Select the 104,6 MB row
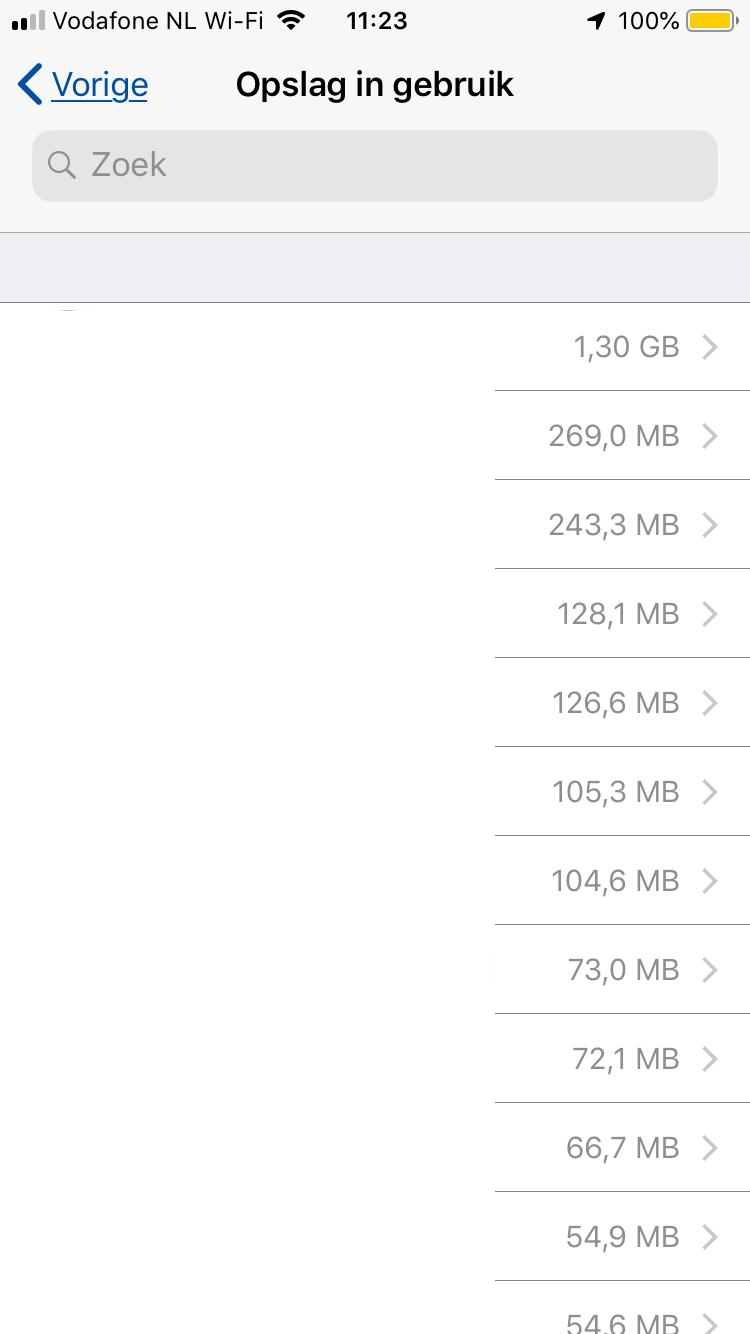This screenshot has height=1334, width=750. pyautogui.click(x=375, y=881)
